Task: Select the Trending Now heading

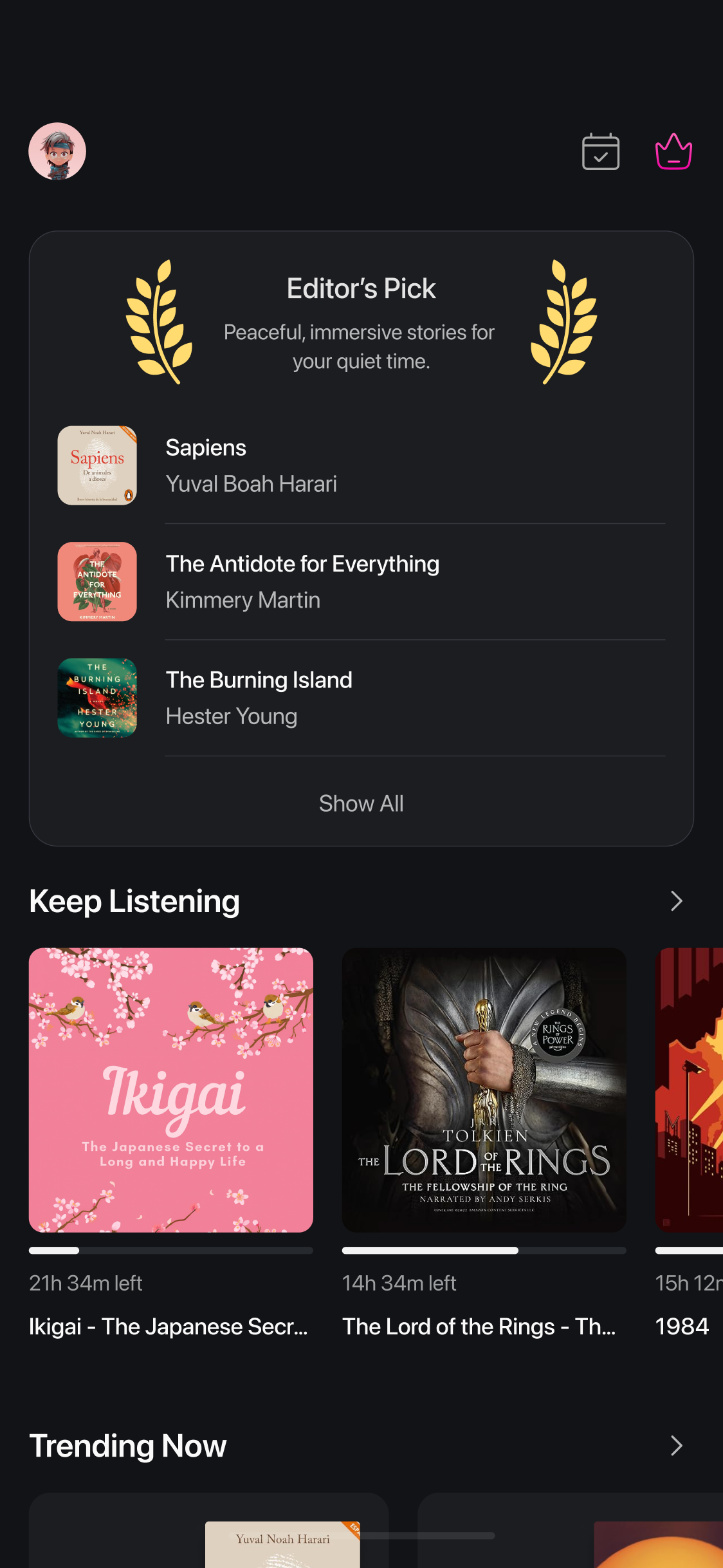Action: click(x=129, y=1446)
